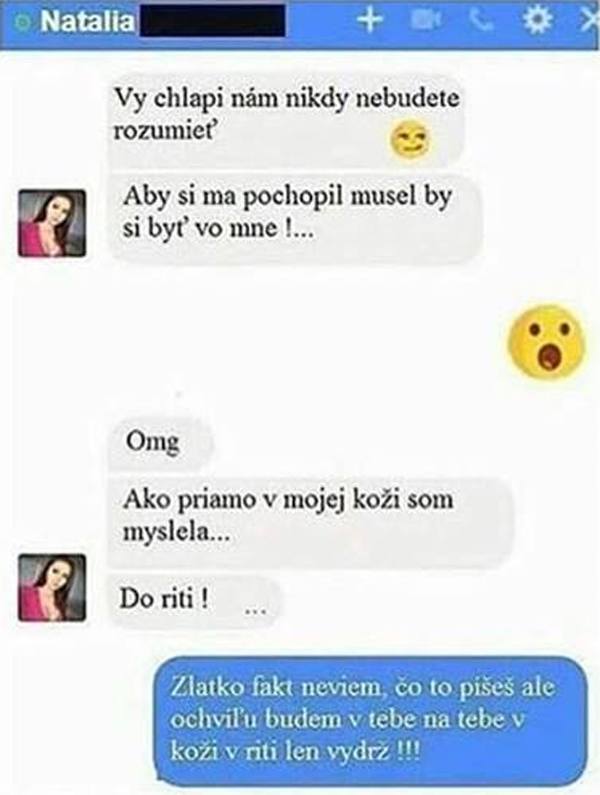Viewport: 600px width, 795px height.
Task: Start a voice call with Natalia
Action: (x=481, y=20)
